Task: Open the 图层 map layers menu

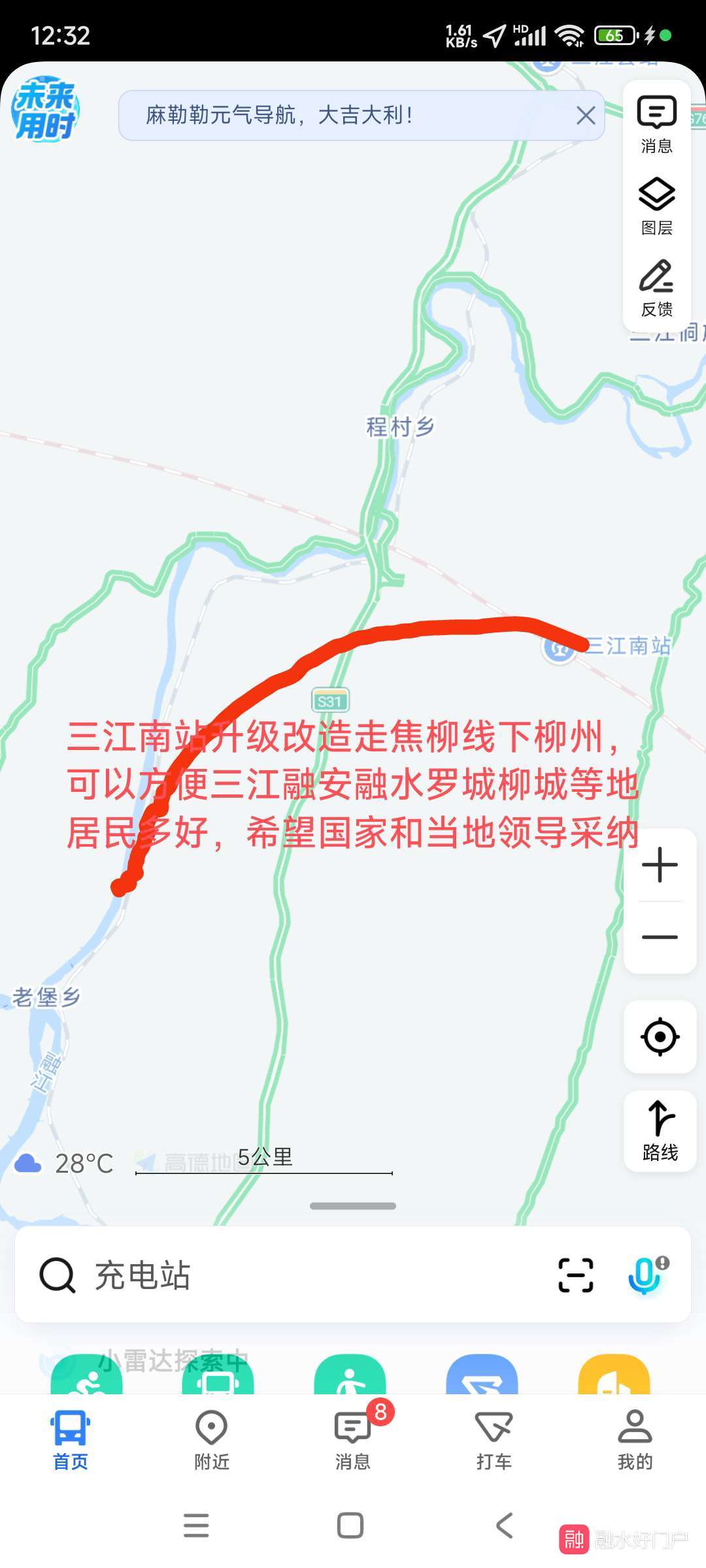Action: point(656,206)
